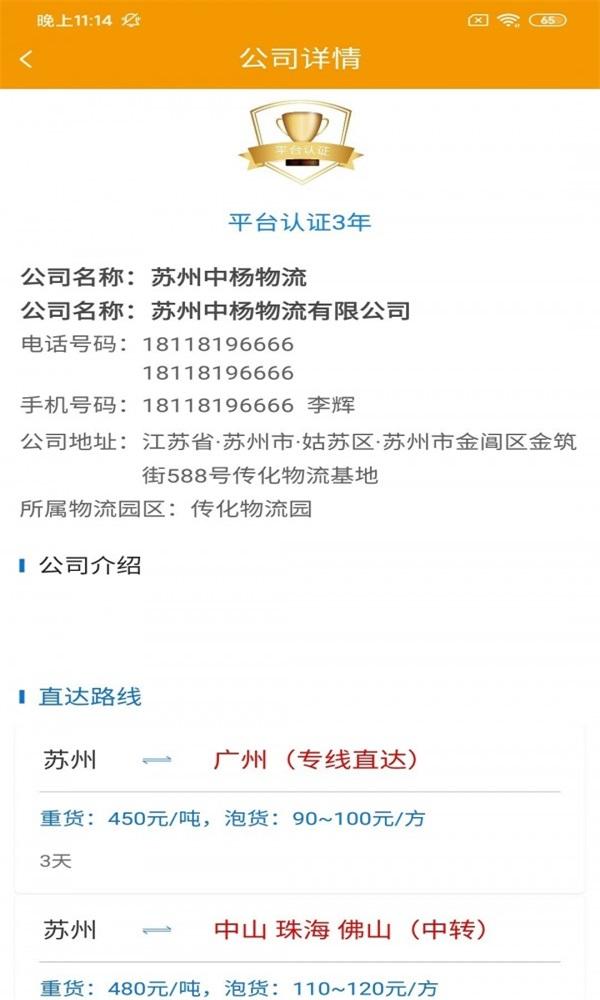The image size is (600, 1000).
Task: Open the 苏州 to 广州 (专线直达) route card
Action: tap(299, 808)
